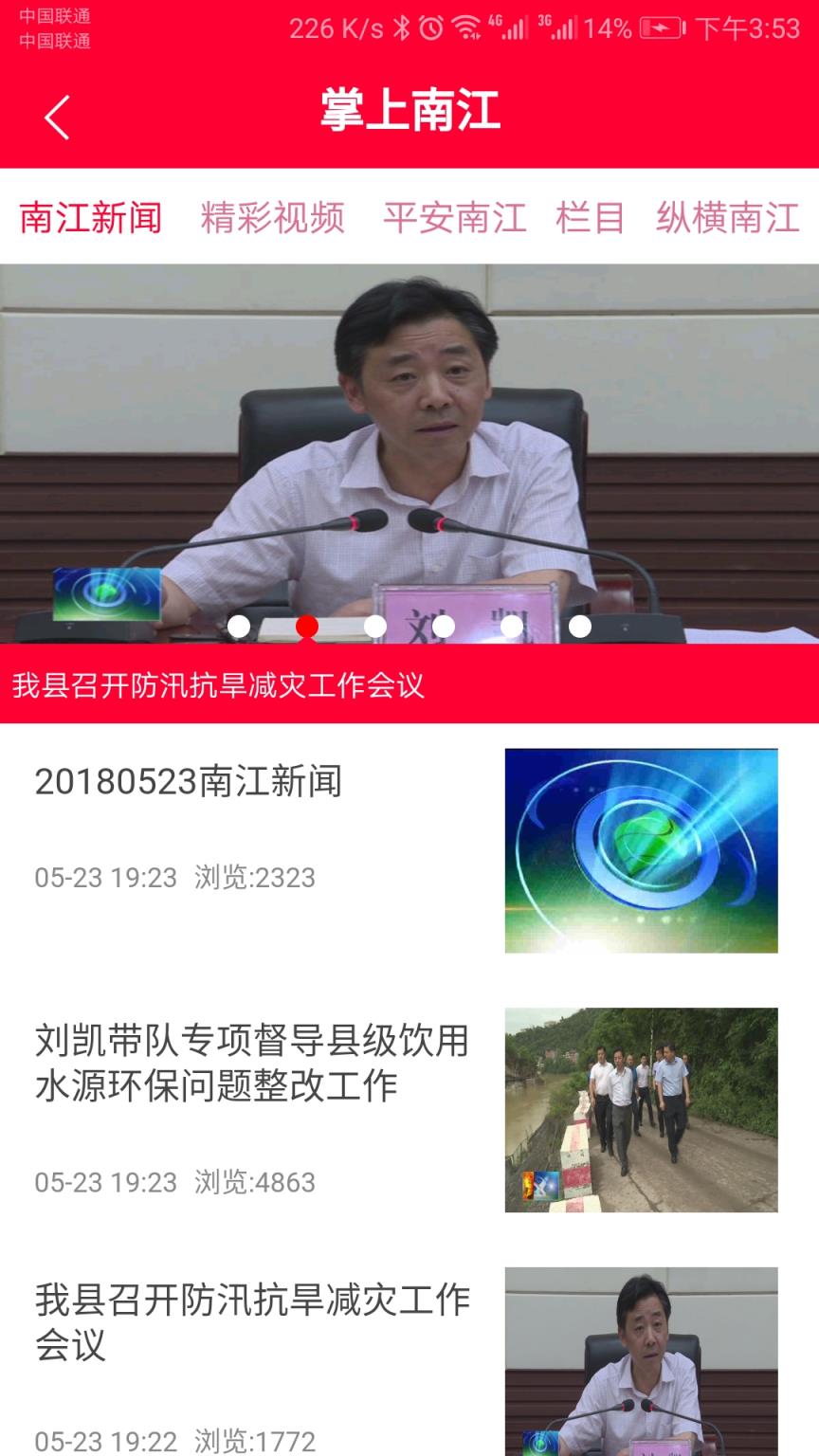Tap the back arrow icon

point(55,116)
